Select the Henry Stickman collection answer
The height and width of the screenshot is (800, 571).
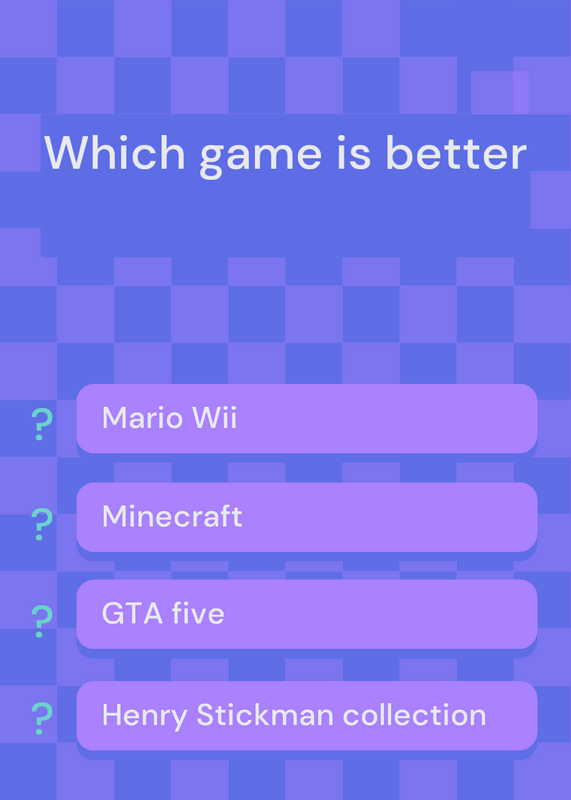pyautogui.click(x=307, y=715)
